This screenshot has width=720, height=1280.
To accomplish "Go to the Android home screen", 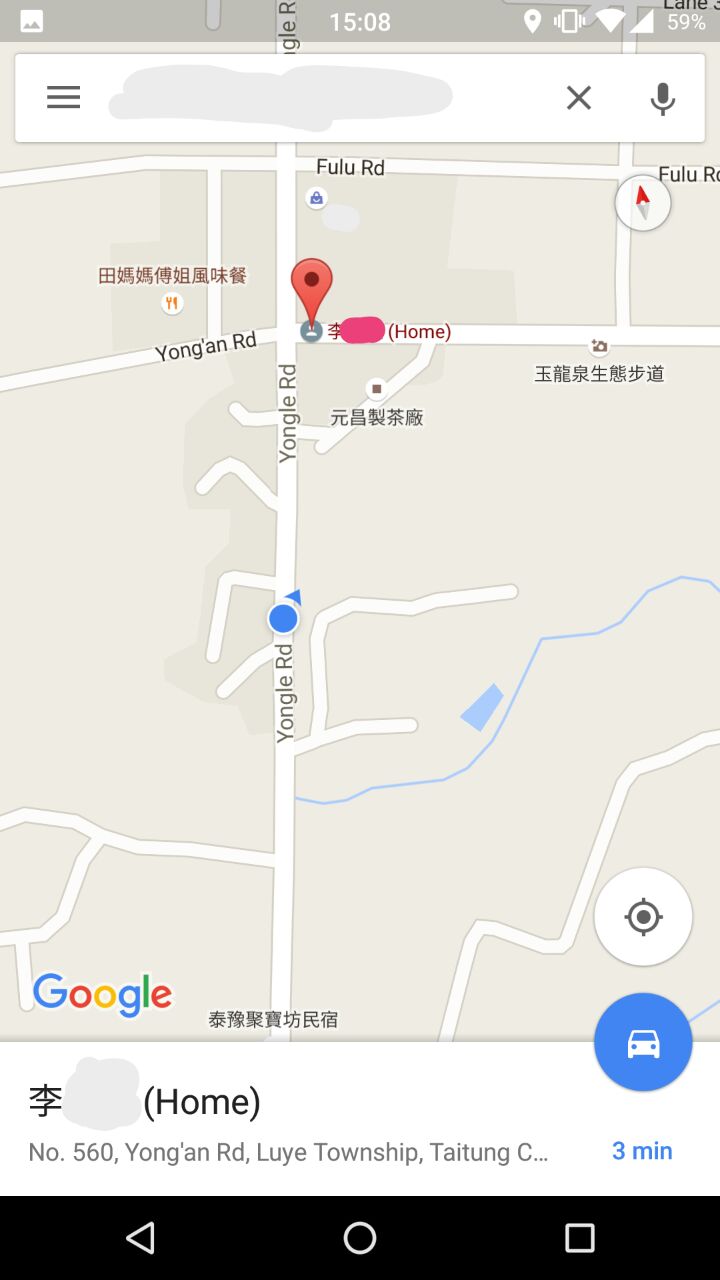I will tap(360, 1238).
